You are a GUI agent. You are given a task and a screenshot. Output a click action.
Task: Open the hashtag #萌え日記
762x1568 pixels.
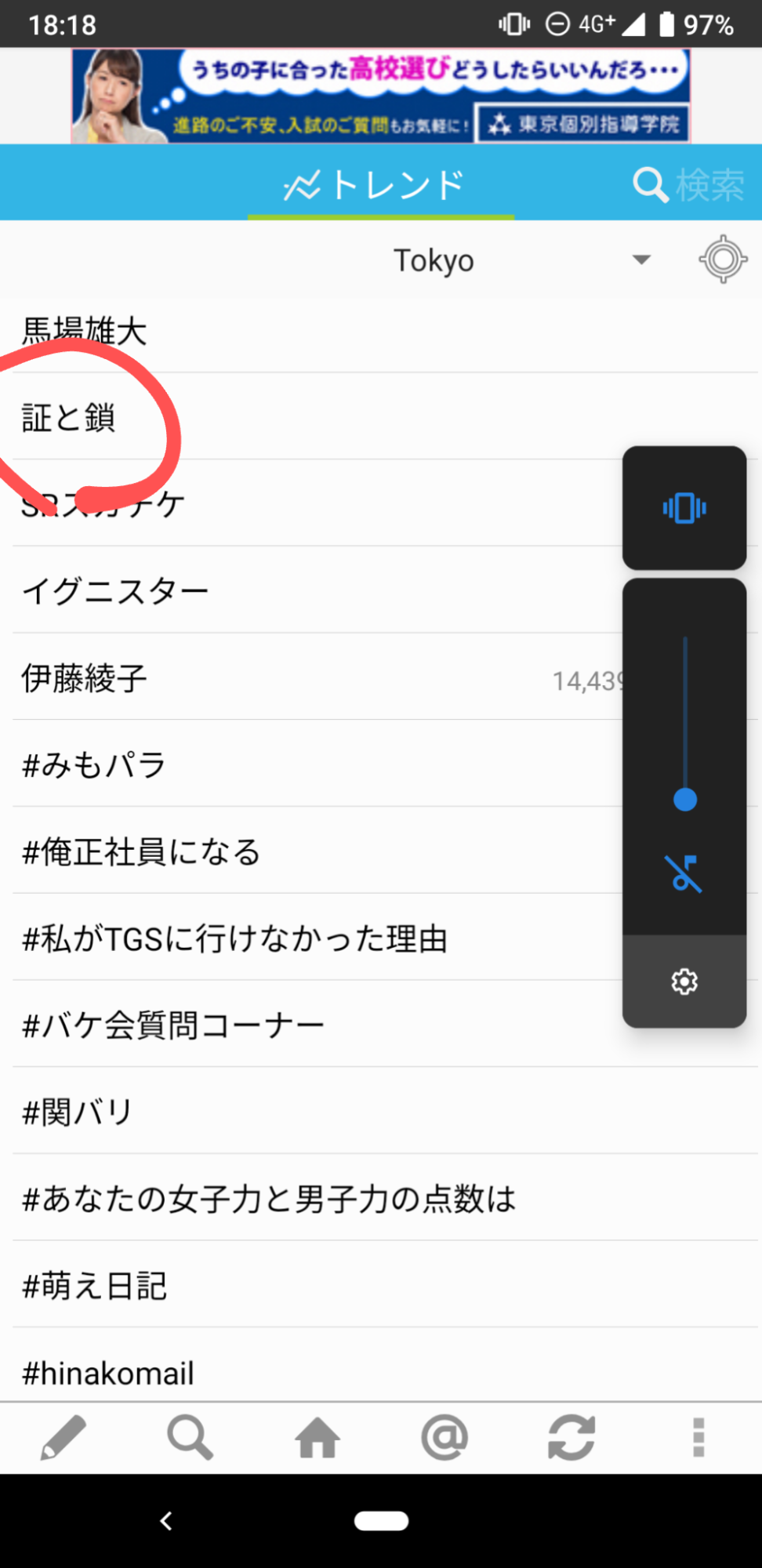pyautogui.click(x=381, y=1286)
